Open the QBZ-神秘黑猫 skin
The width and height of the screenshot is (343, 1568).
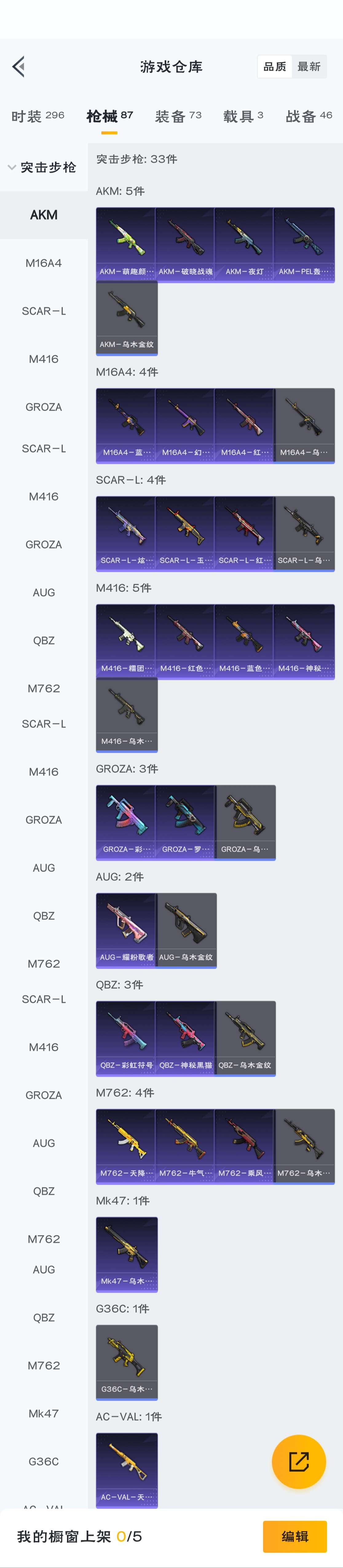[186, 1038]
